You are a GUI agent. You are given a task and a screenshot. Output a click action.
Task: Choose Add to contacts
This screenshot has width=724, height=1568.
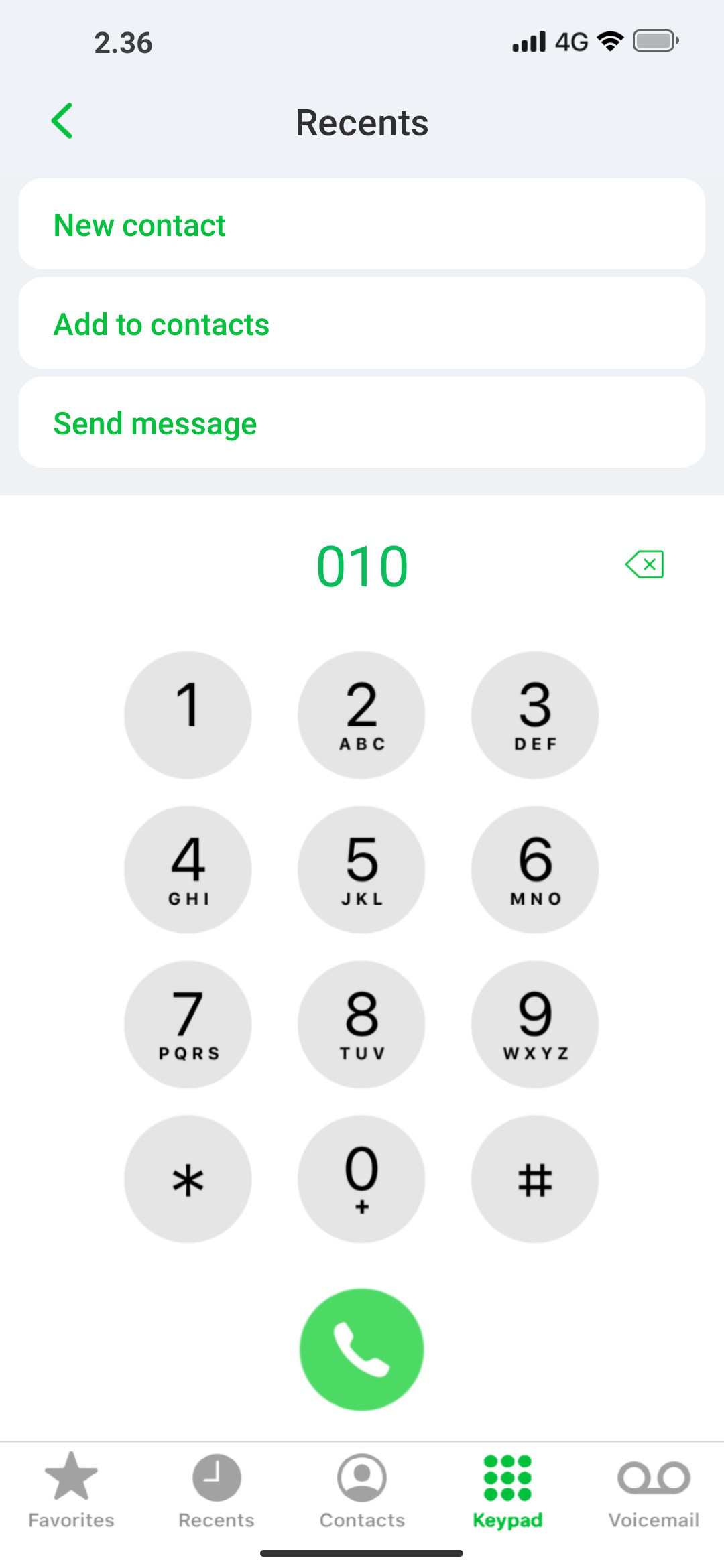[x=362, y=323]
